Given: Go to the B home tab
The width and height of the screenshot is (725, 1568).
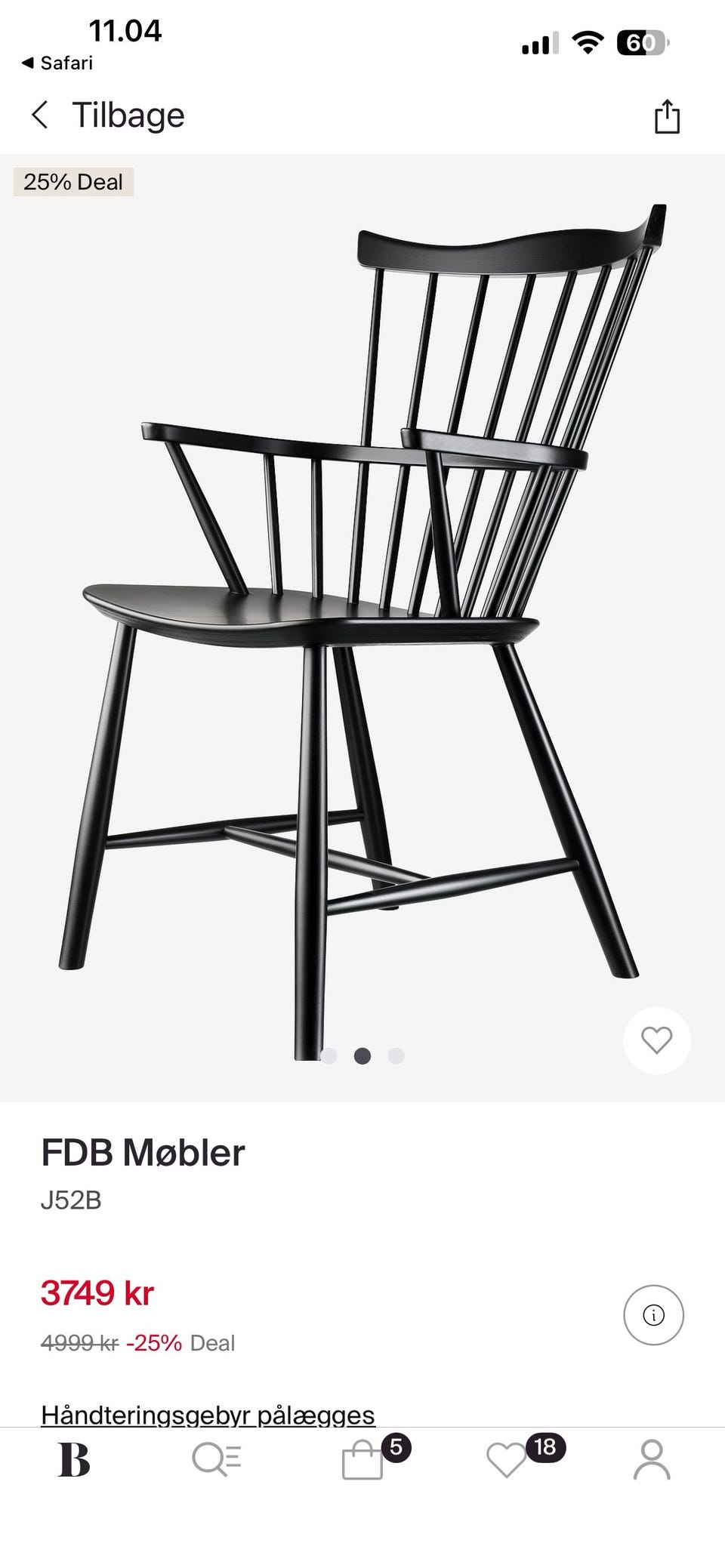Looking at the screenshot, I should (x=74, y=1459).
